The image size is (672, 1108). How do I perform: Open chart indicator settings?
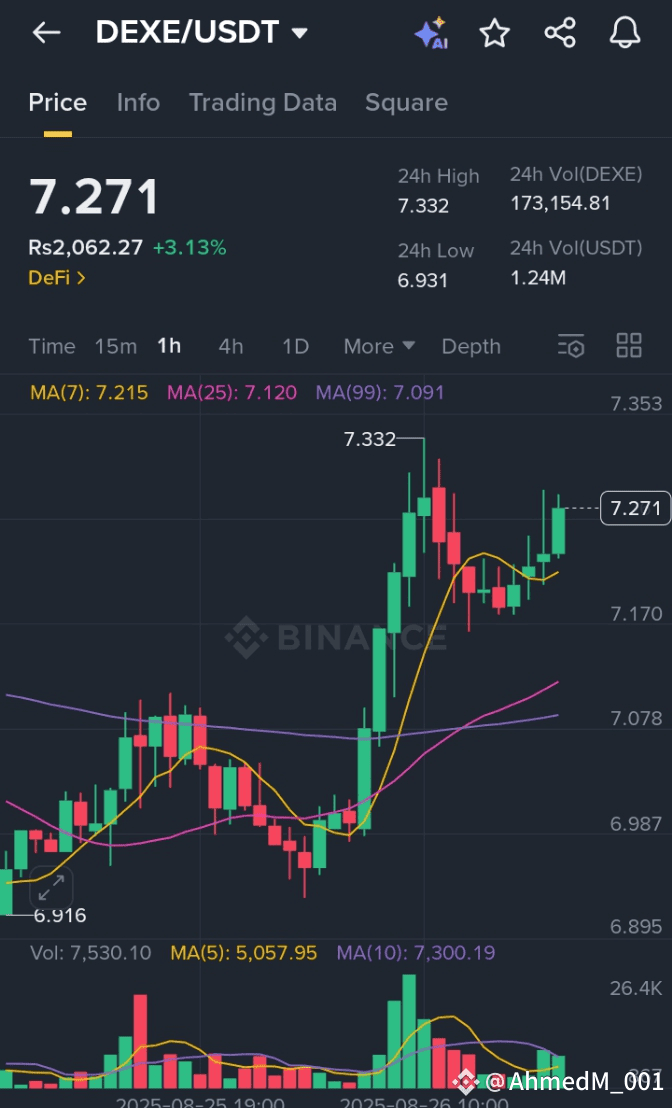[x=571, y=346]
